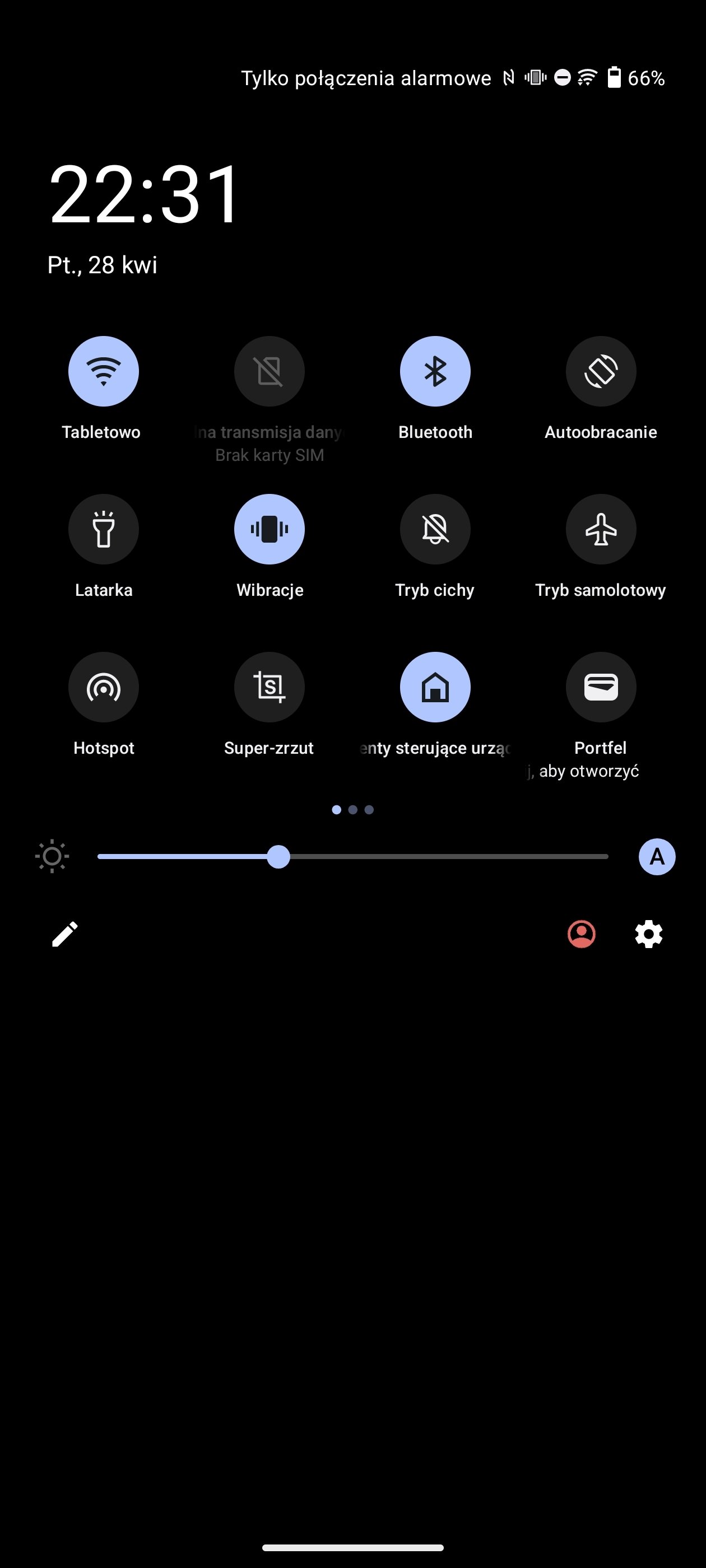Toggle the mobile data tile
706x1568 pixels.
270,371
